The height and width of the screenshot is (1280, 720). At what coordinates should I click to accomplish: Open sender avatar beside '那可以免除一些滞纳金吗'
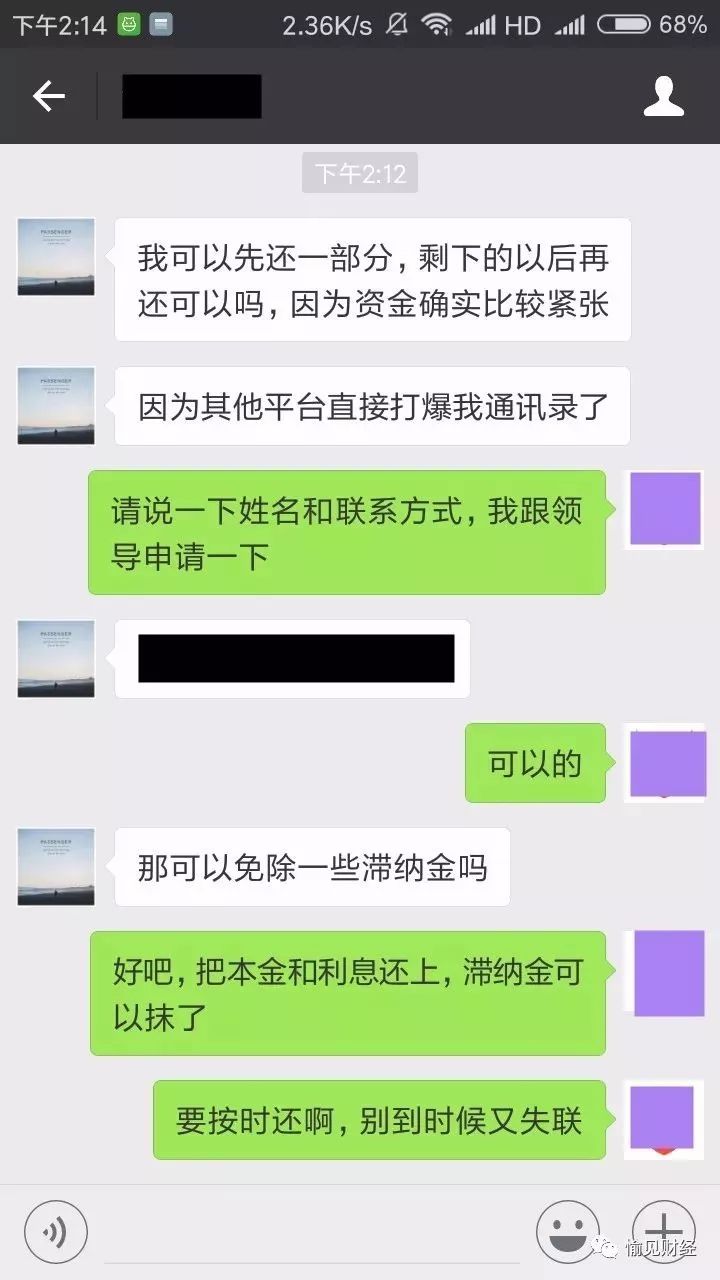click(x=56, y=866)
